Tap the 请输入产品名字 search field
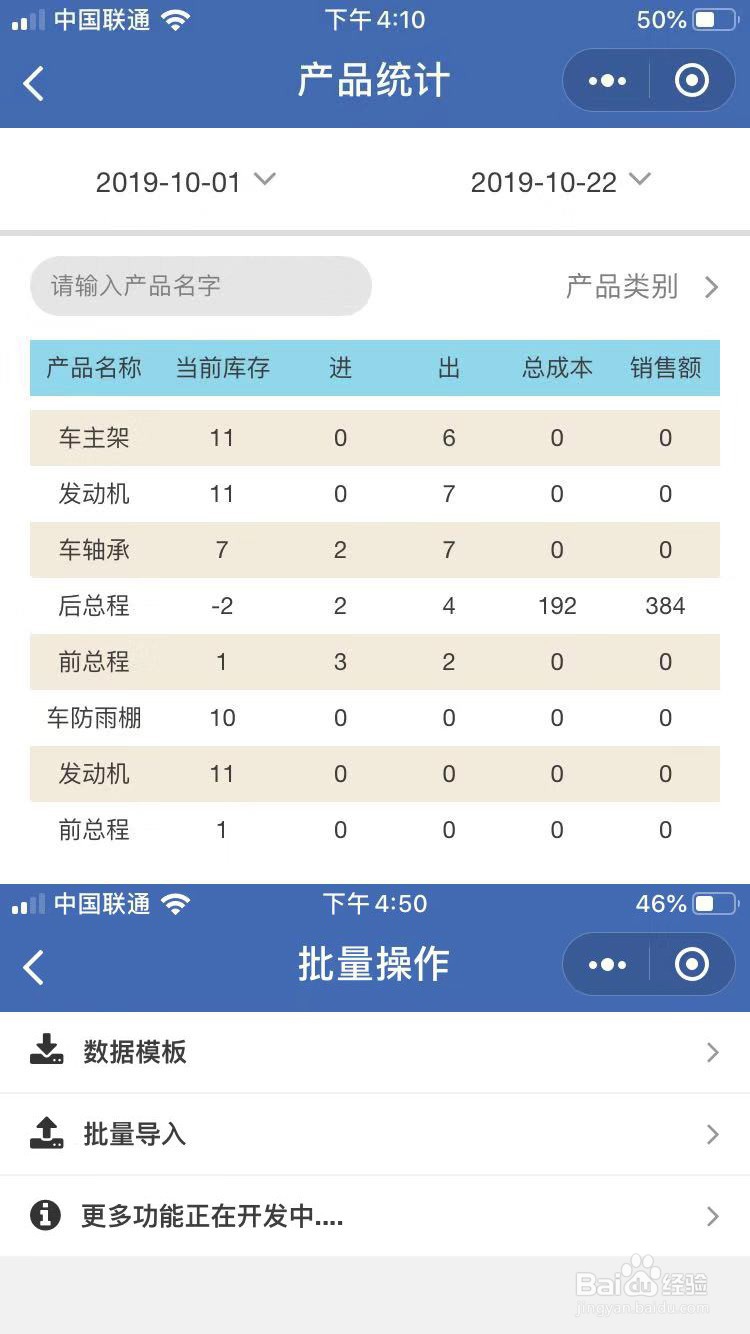Image resolution: width=750 pixels, height=1334 pixels. tap(200, 286)
